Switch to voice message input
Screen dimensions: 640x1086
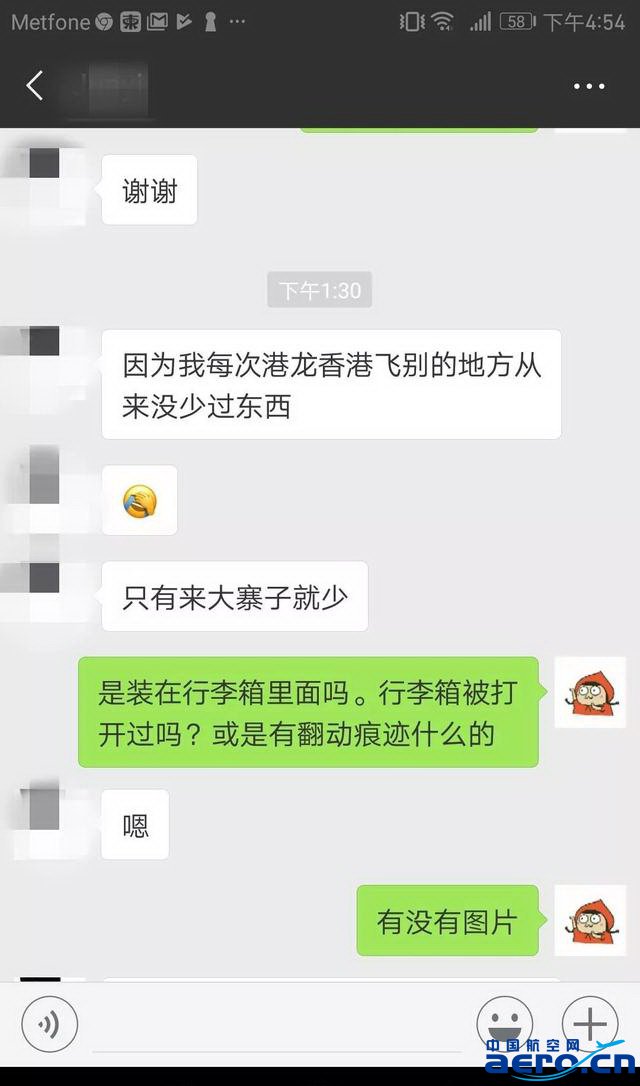click(x=50, y=1024)
